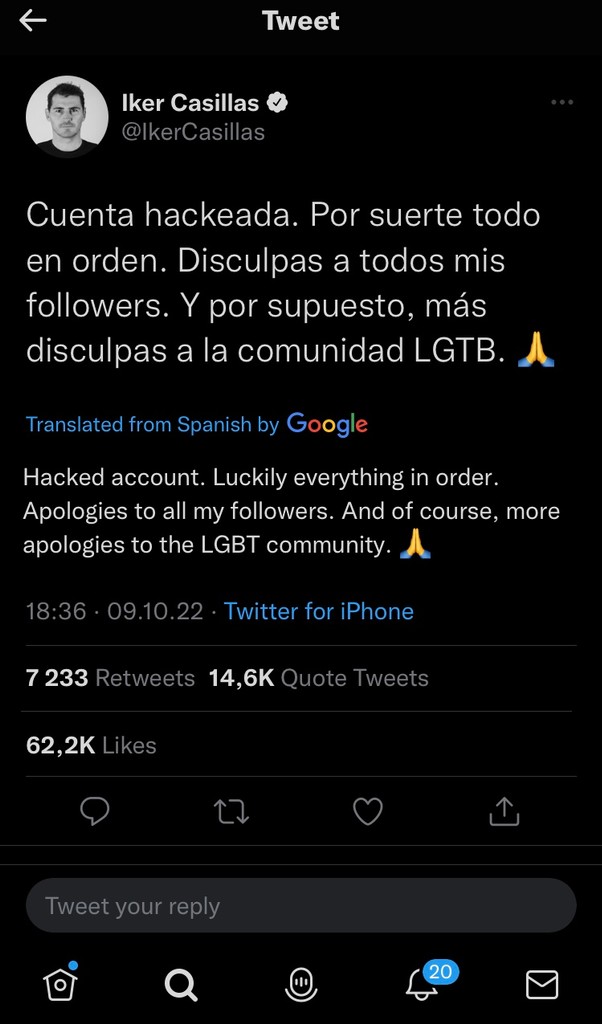Open Iker Casillas' profile picture

click(x=67, y=117)
